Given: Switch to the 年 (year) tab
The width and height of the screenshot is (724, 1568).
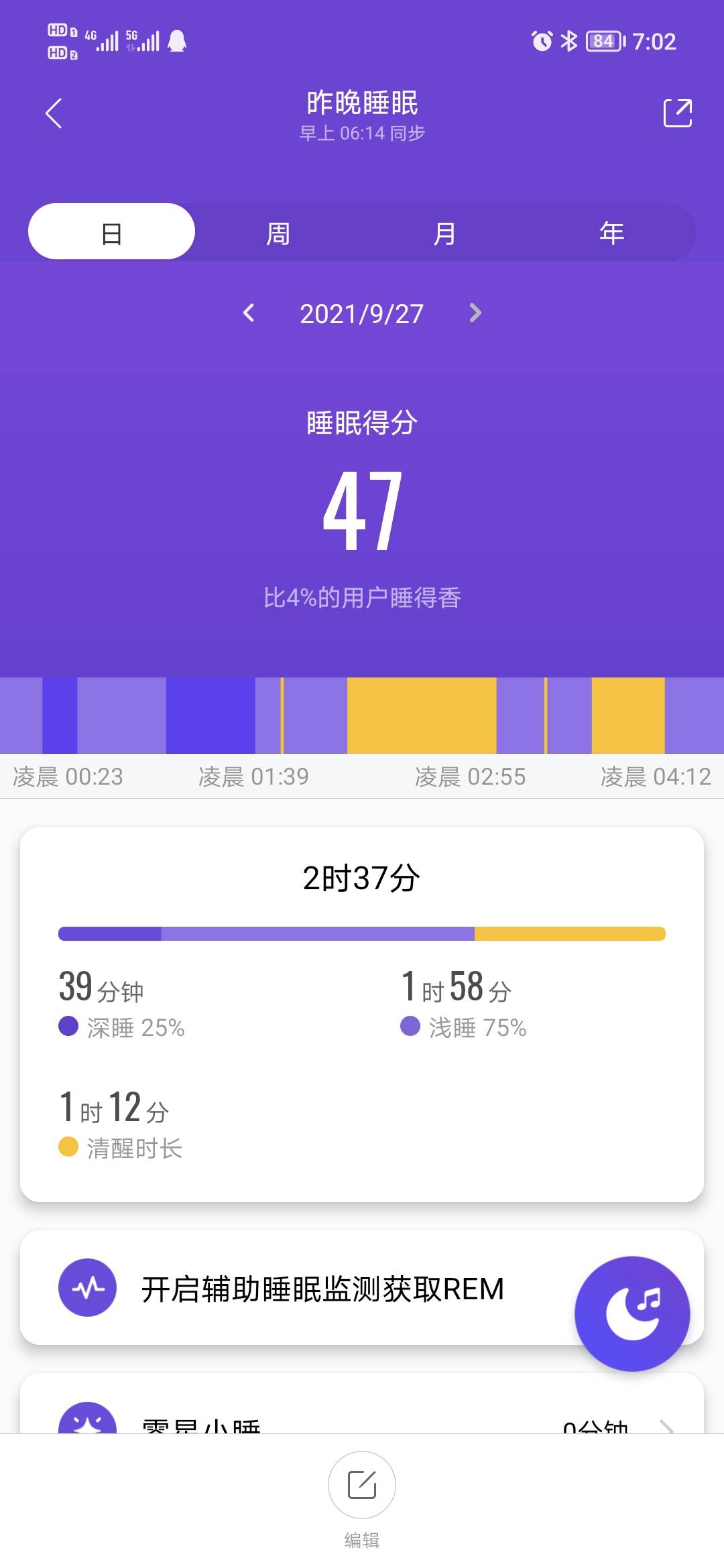Looking at the screenshot, I should pyautogui.click(x=611, y=232).
